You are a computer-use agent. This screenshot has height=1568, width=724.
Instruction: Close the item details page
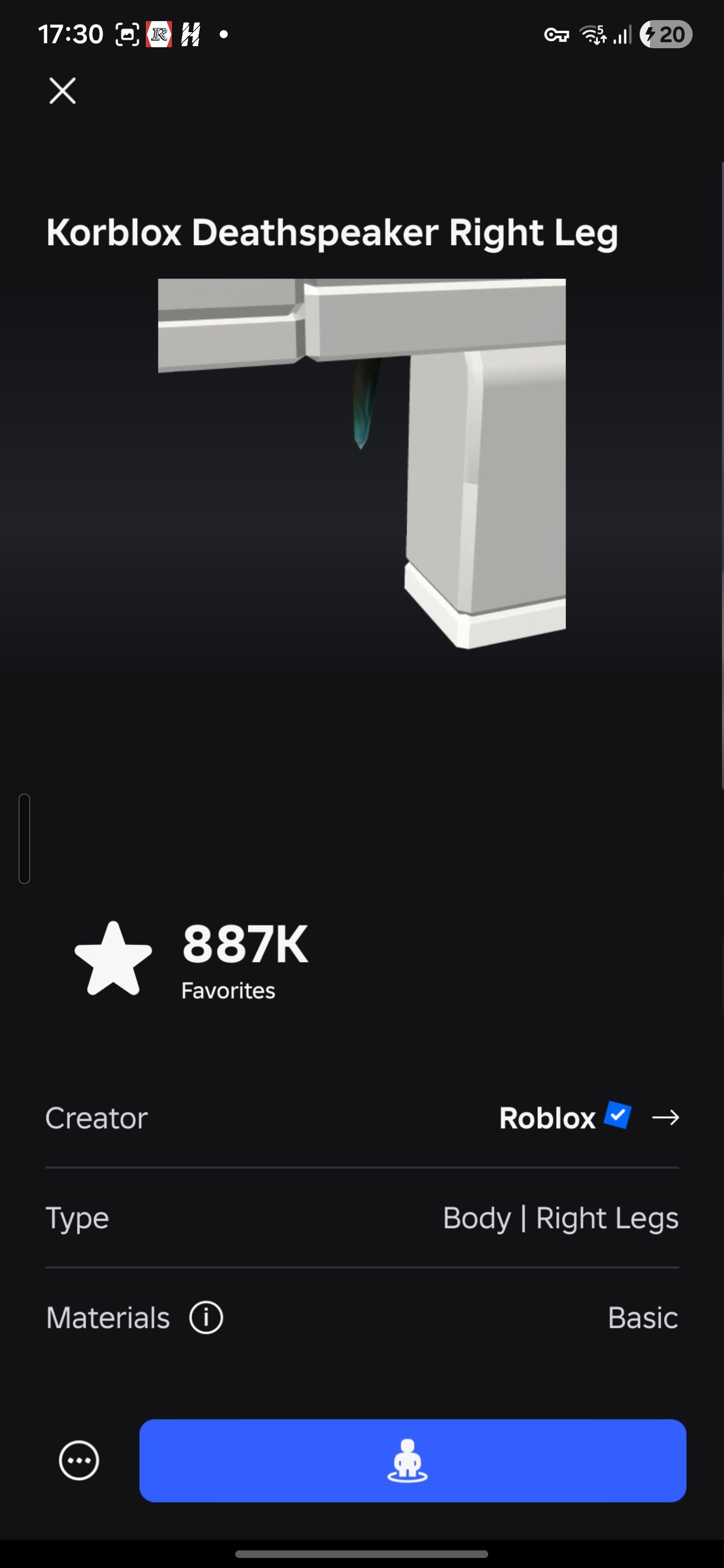click(62, 91)
